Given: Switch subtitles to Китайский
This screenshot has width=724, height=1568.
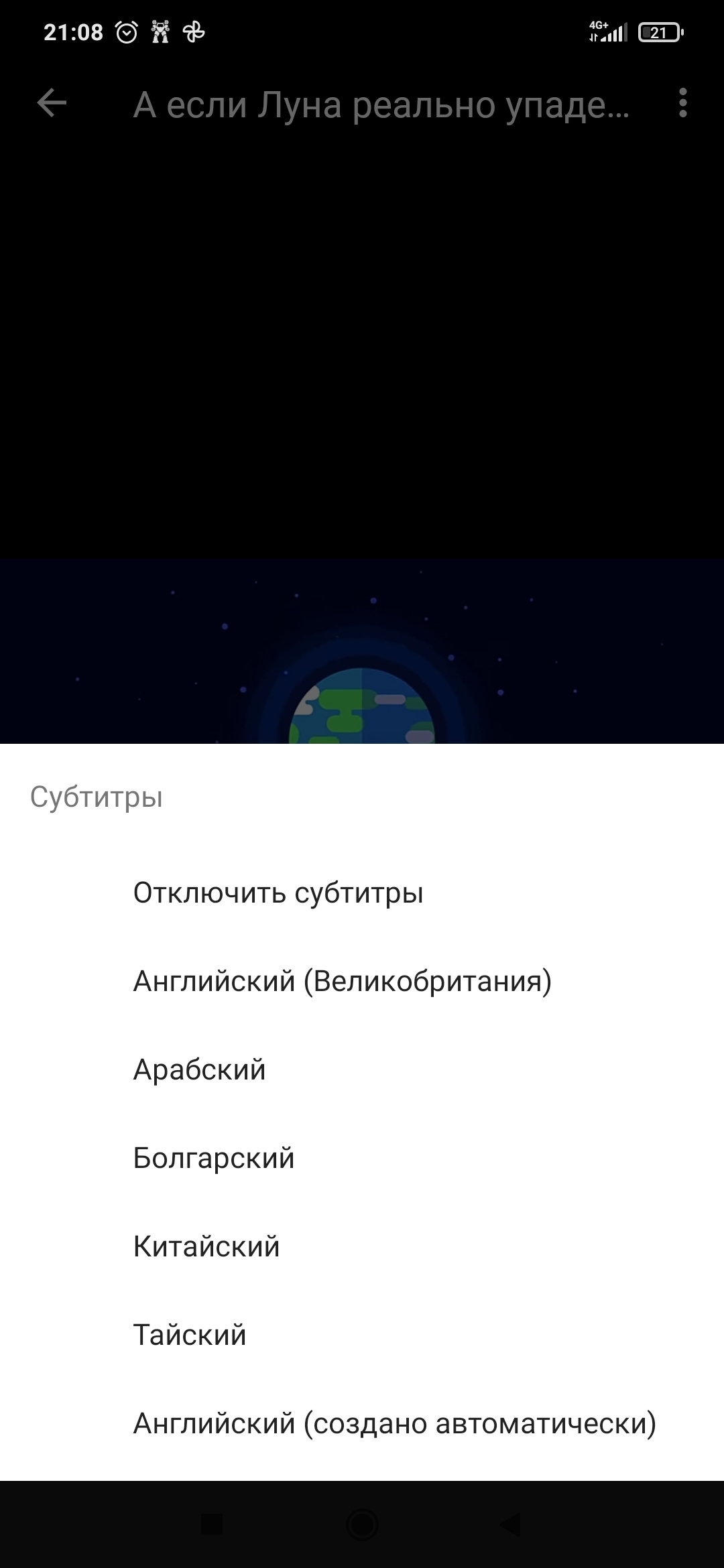Looking at the screenshot, I should pos(362,1246).
